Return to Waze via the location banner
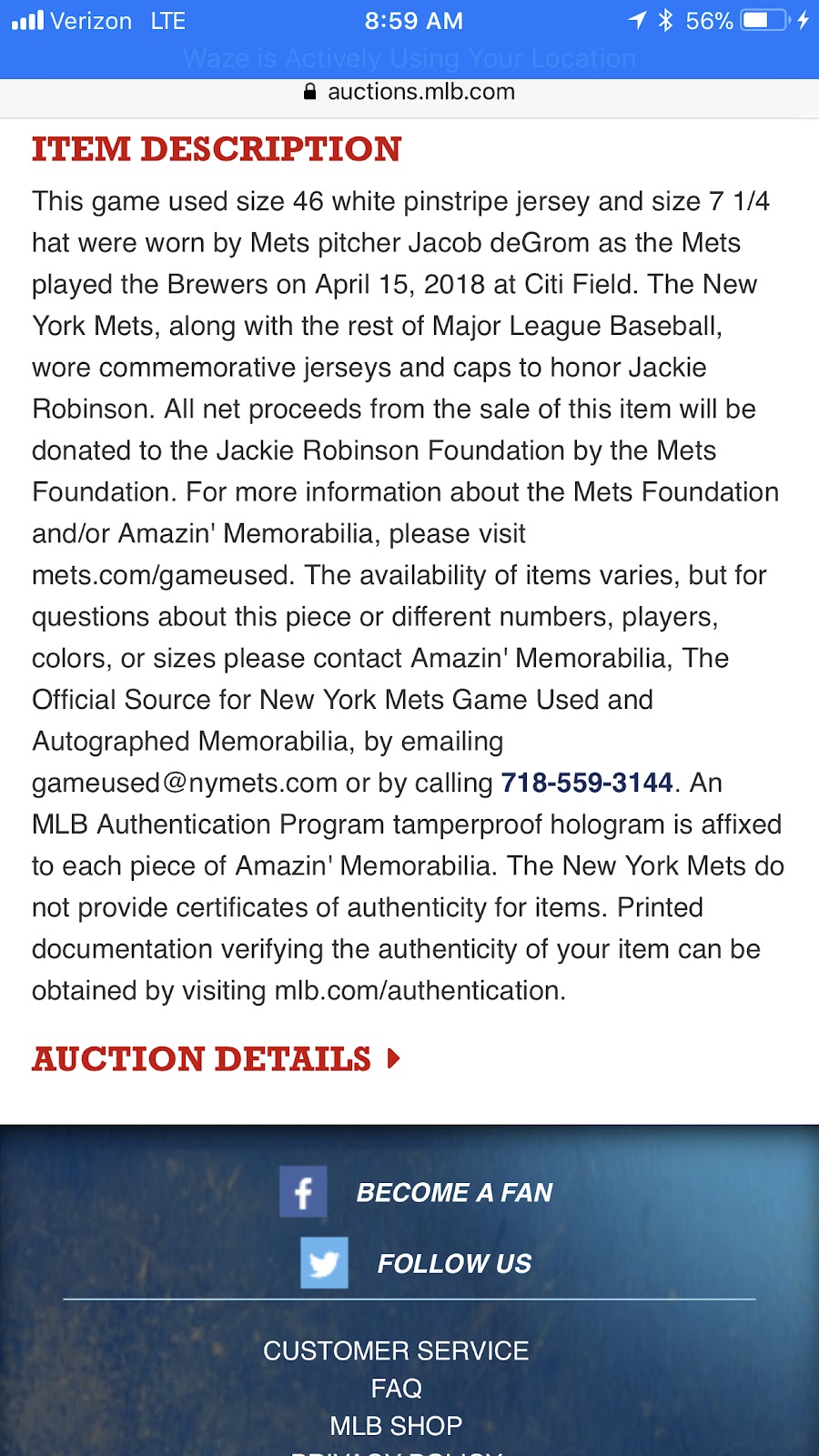This screenshot has width=819, height=1456. tap(409, 58)
